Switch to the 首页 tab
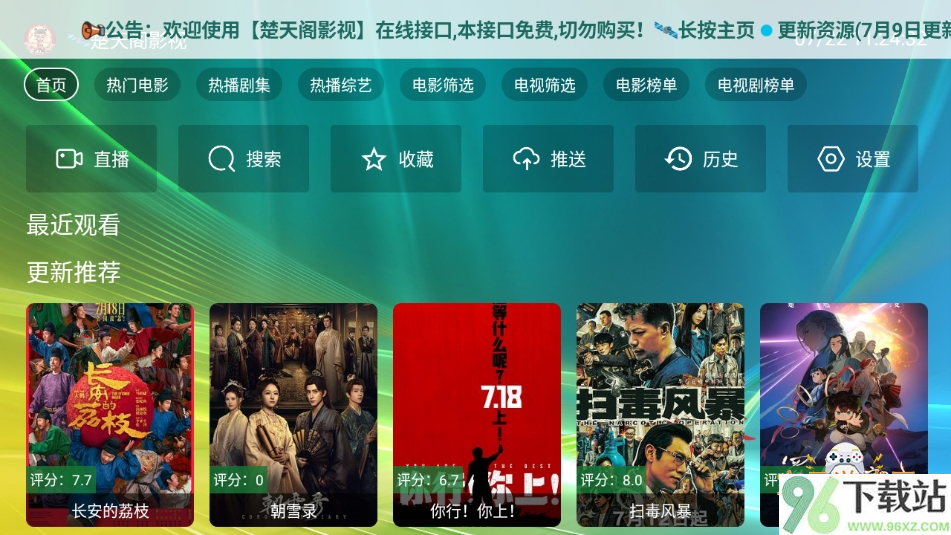This screenshot has width=951, height=535. 51,85
